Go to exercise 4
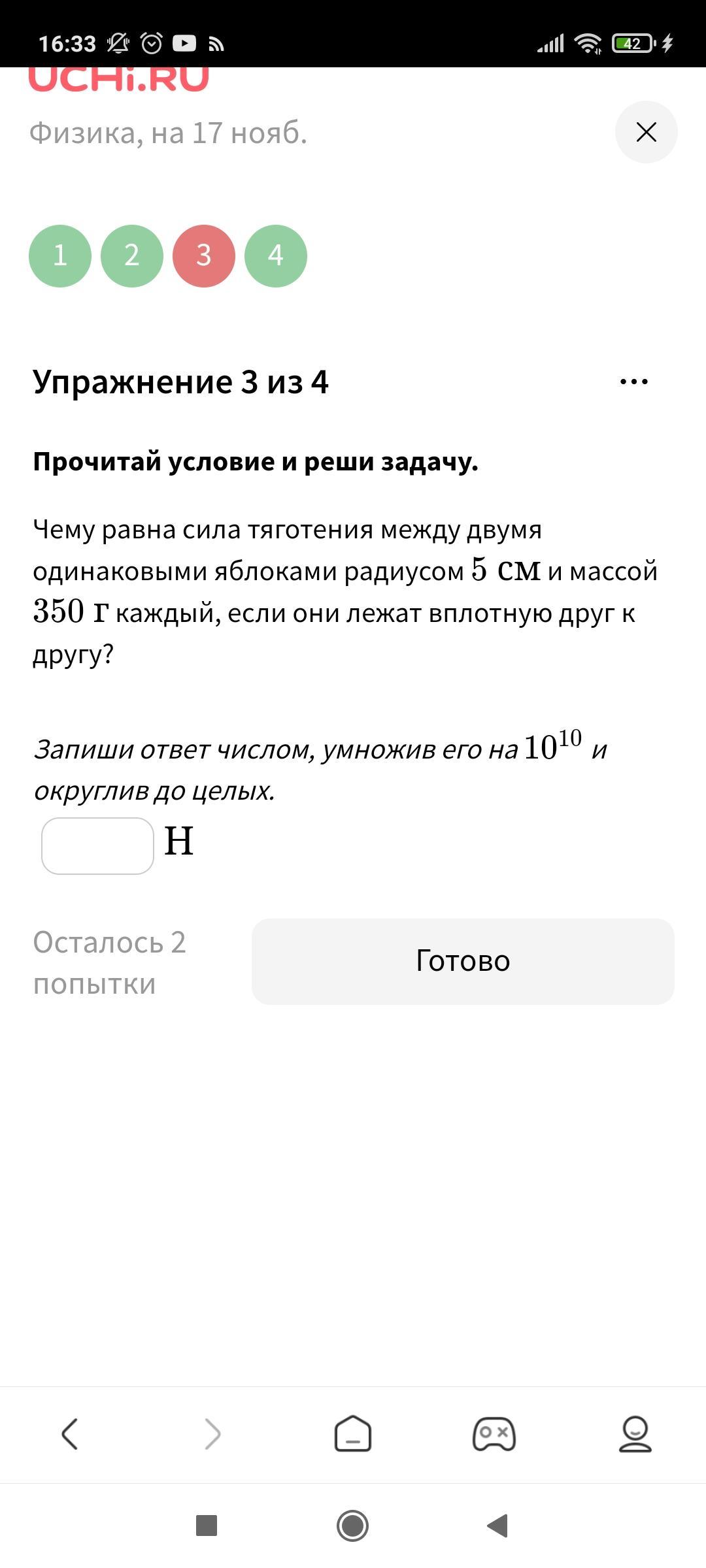 click(276, 255)
